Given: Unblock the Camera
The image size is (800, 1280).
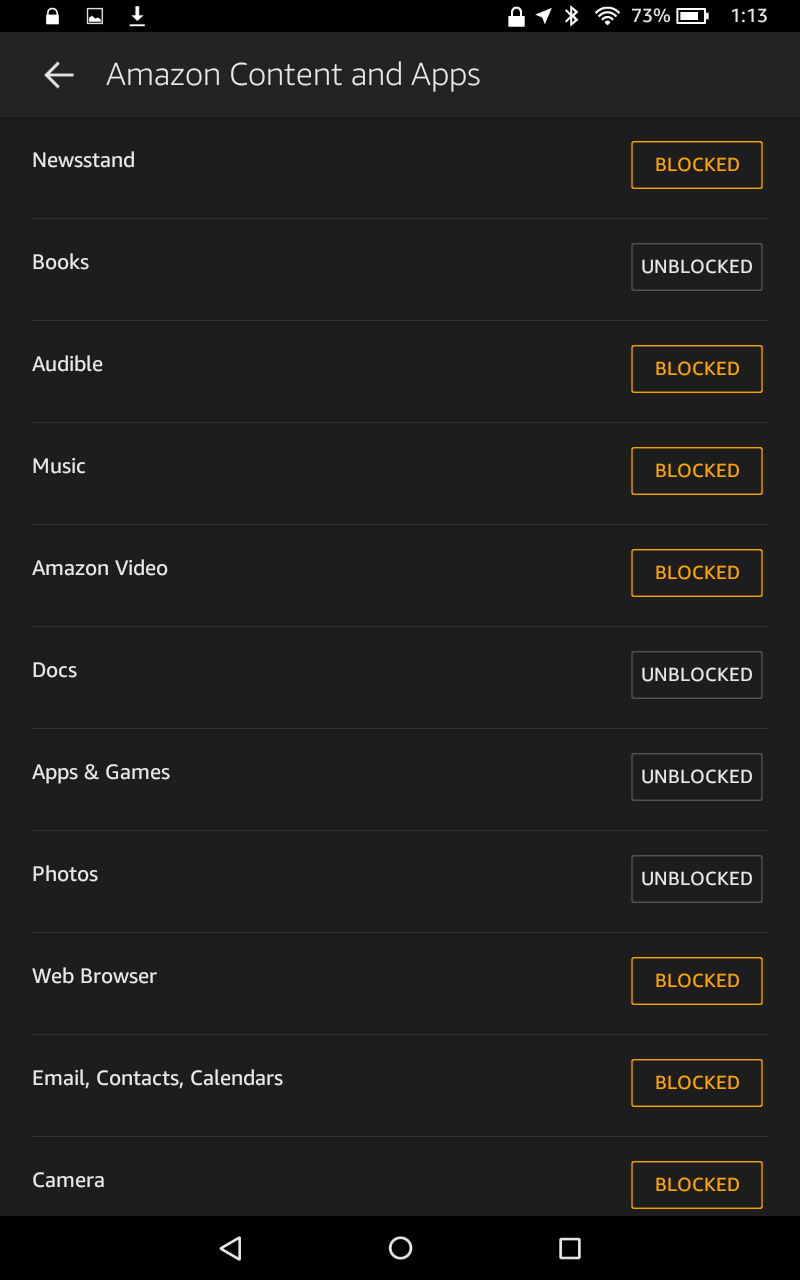Looking at the screenshot, I should click(696, 1185).
